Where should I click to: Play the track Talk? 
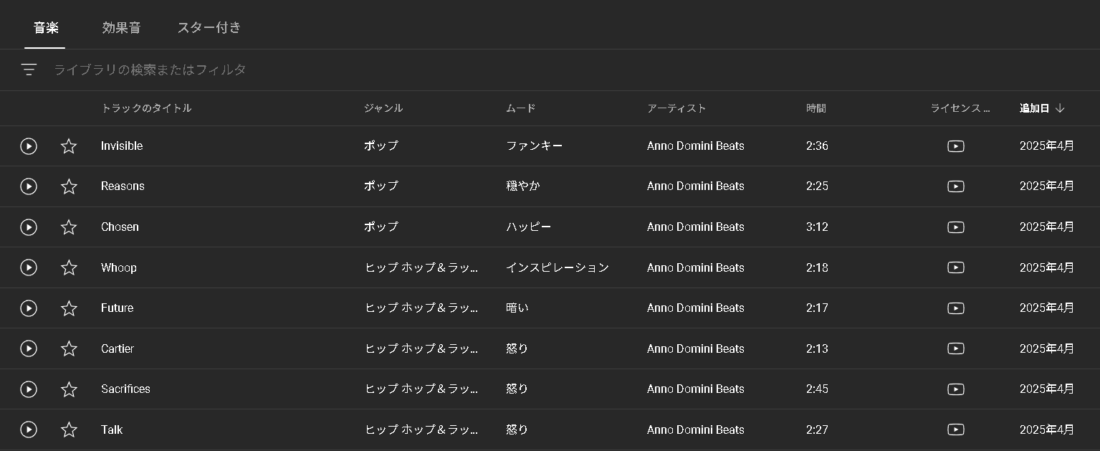(29, 430)
